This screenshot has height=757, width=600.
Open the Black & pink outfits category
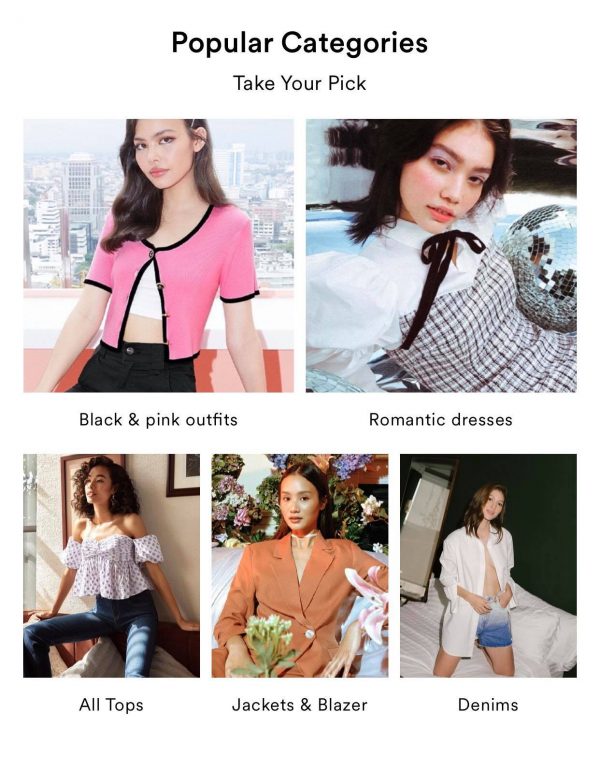158,256
